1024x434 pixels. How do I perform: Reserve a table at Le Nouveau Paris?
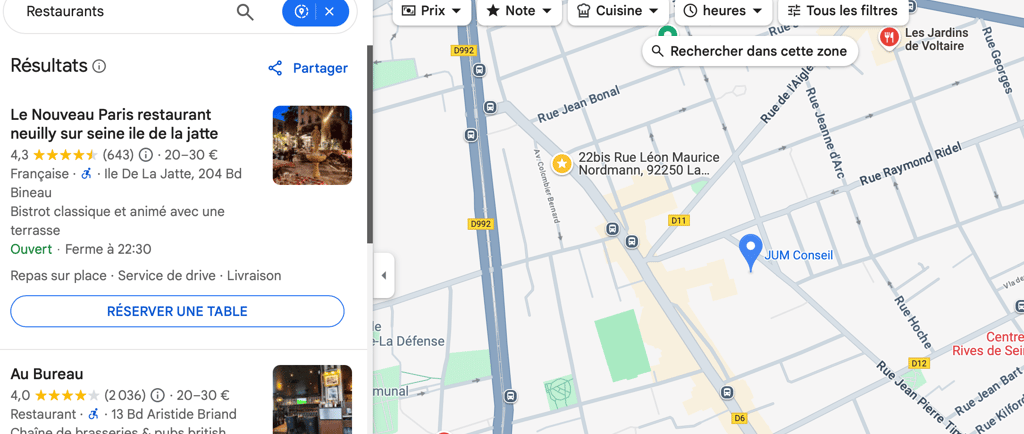(x=177, y=311)
